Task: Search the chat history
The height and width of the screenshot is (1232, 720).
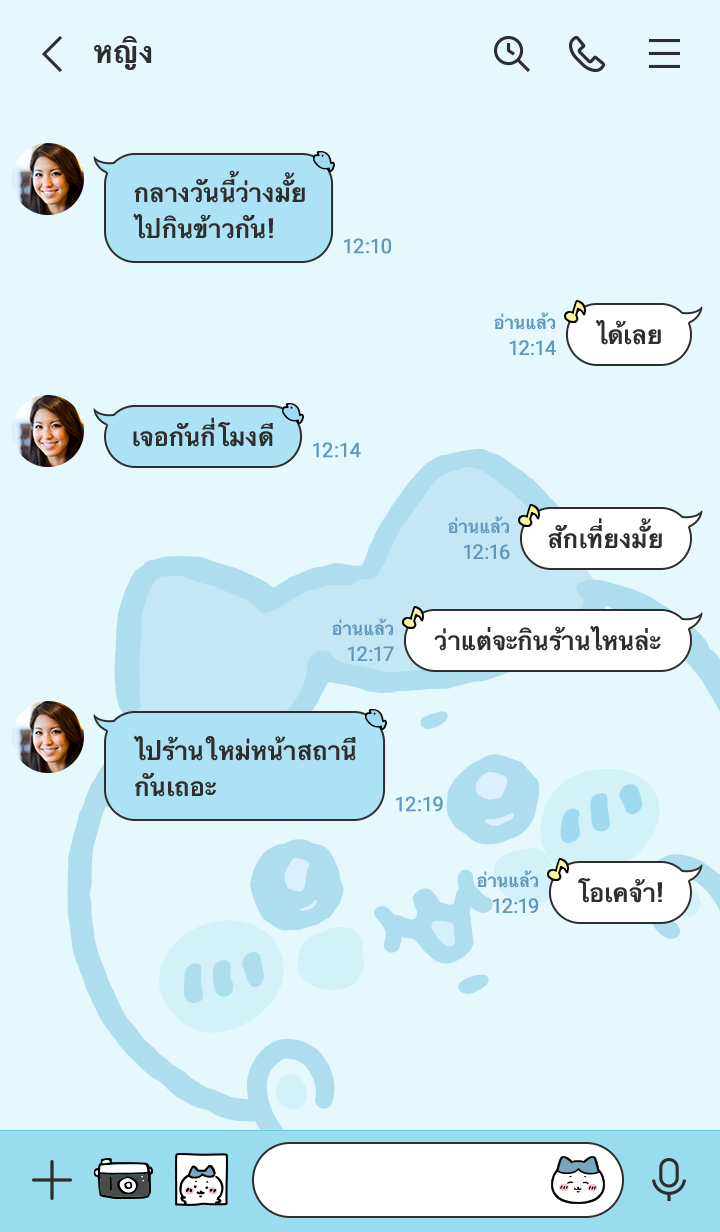Action: 511,54
